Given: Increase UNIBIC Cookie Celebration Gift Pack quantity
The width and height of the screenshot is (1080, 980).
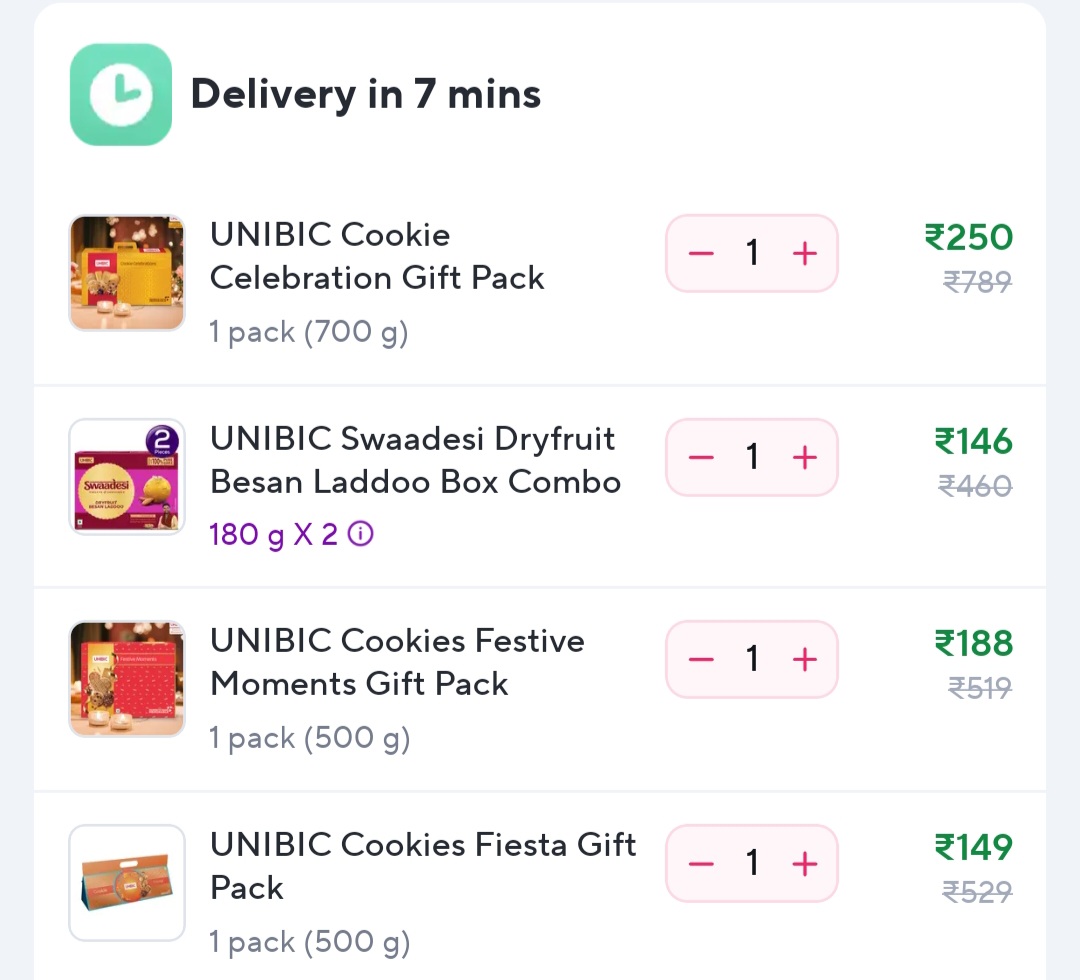Looking at the screenshot, I should [805, 254].
